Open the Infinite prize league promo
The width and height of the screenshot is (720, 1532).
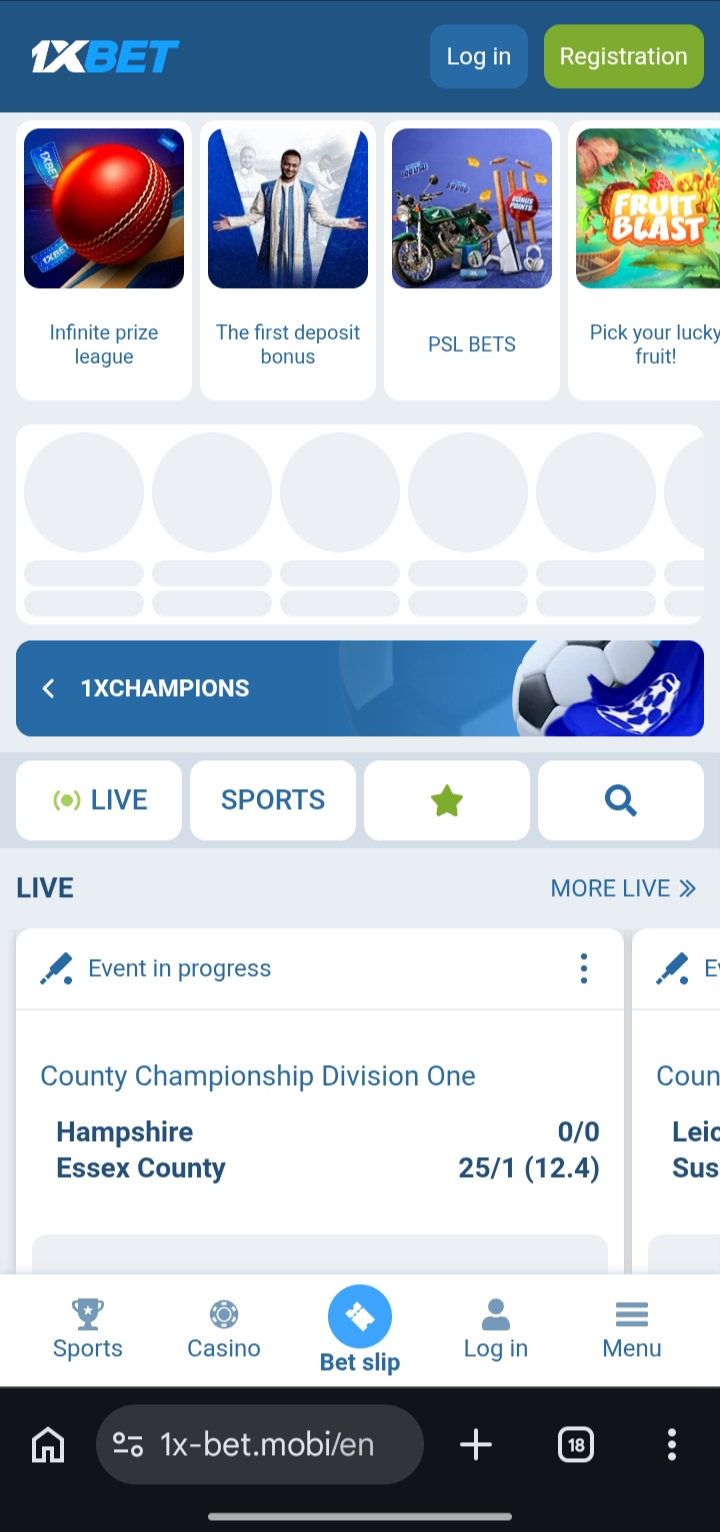[x=104, y=260]
